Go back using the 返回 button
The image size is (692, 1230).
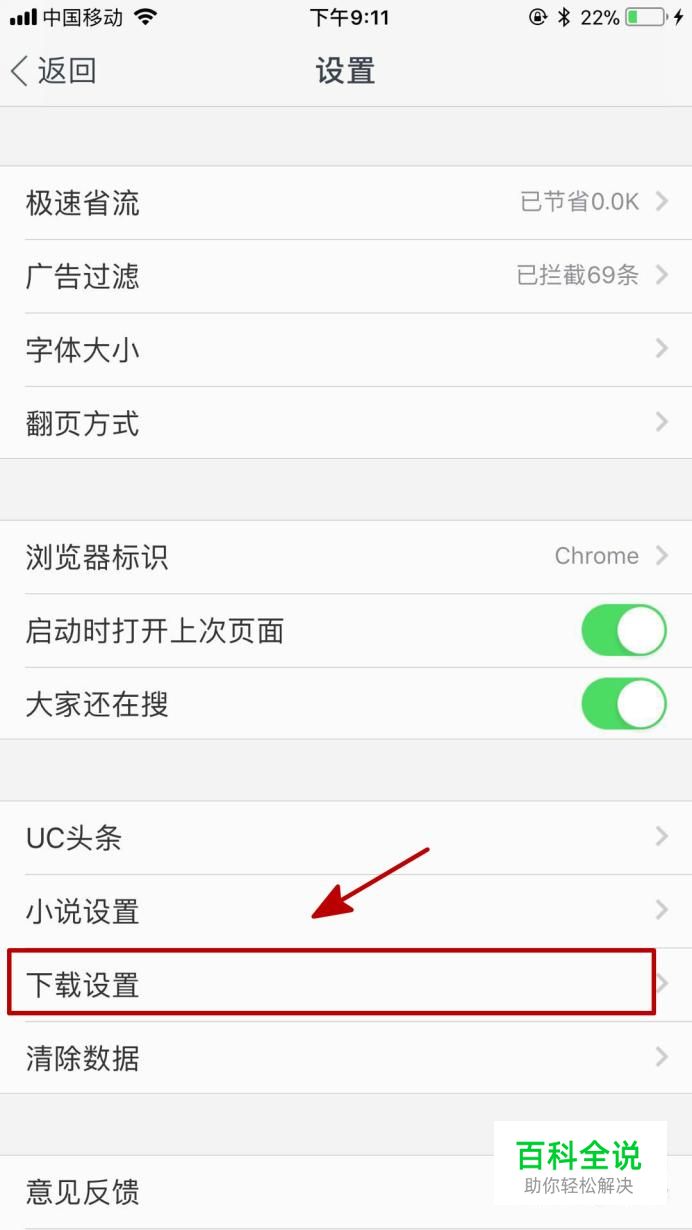(x=53, y=71)
